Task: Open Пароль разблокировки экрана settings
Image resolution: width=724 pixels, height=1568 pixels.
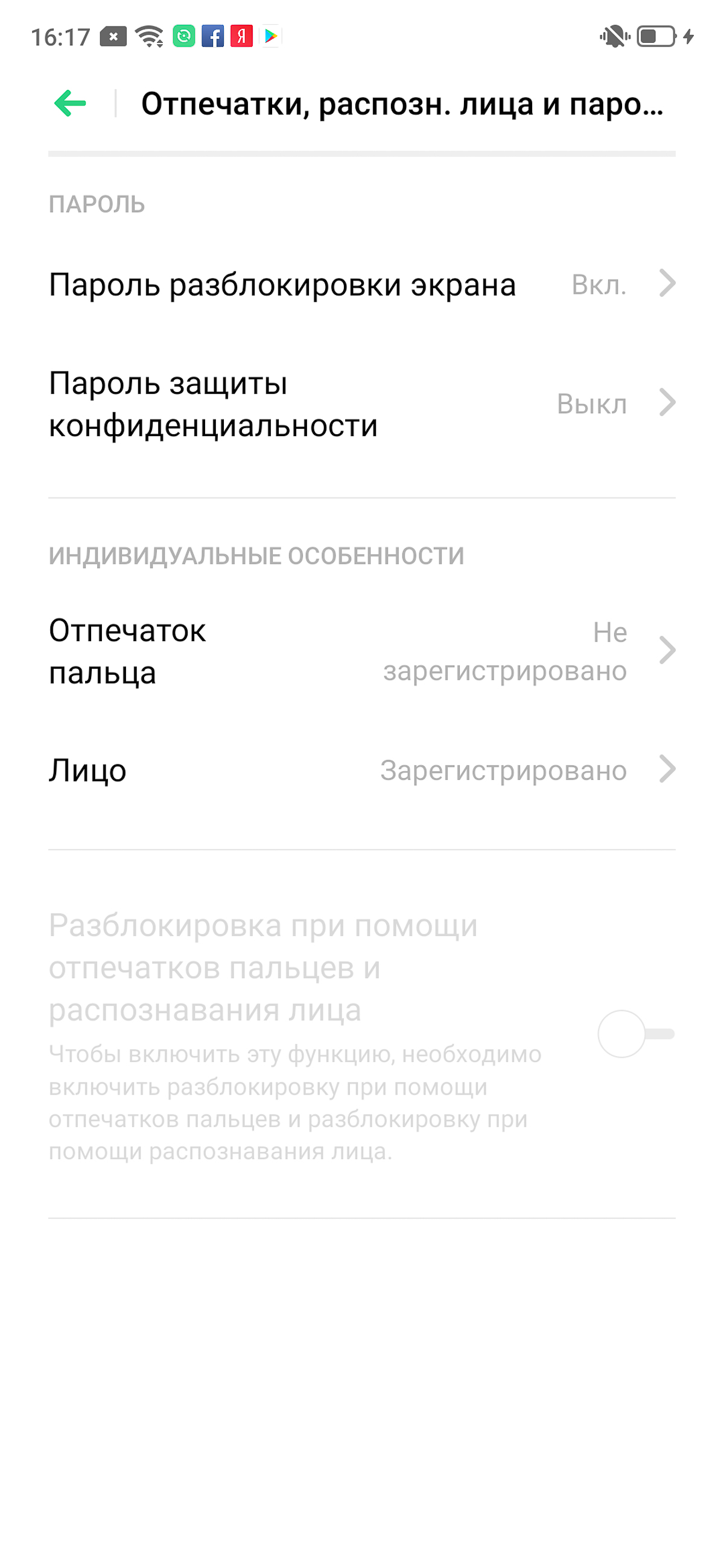Action: 361,284
